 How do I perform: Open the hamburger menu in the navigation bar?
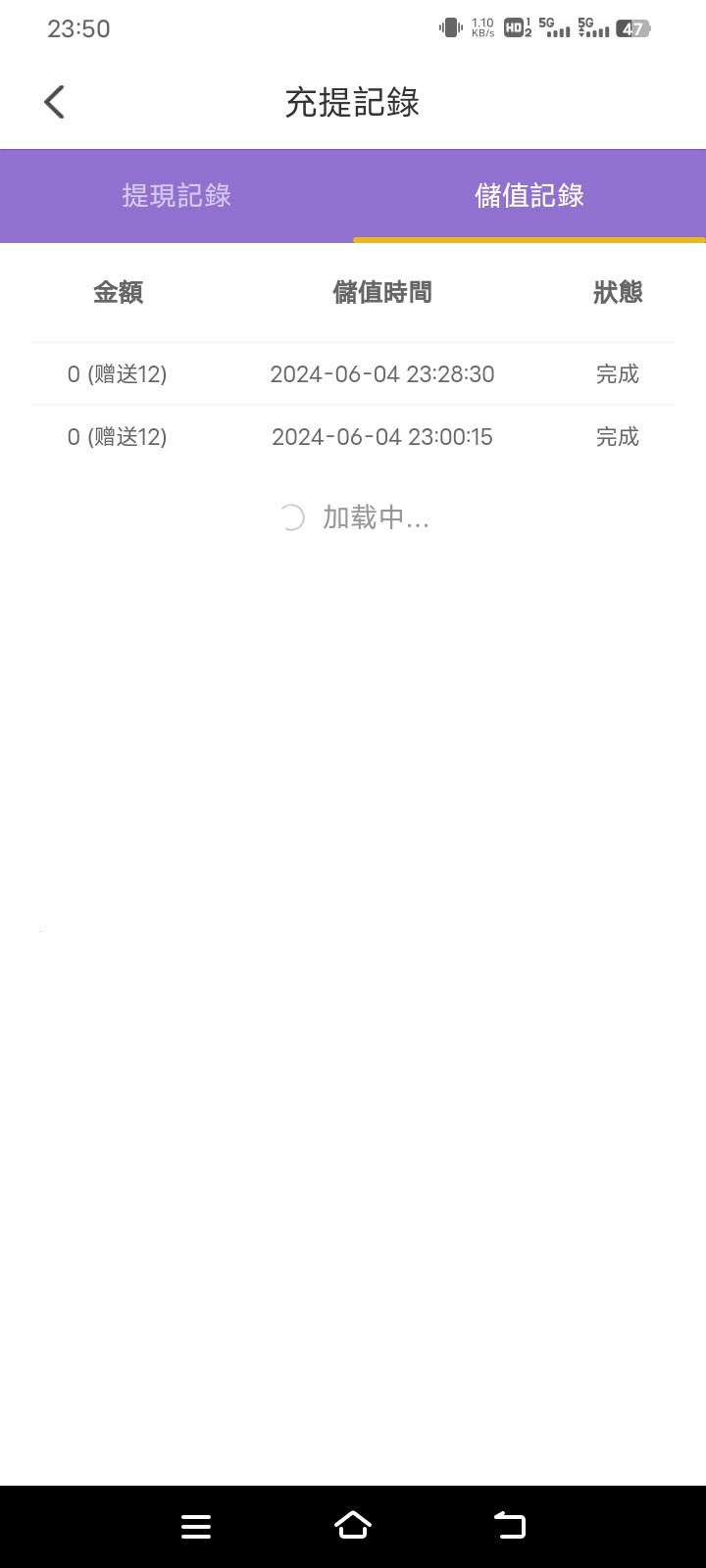click(x=195, y=1526)
